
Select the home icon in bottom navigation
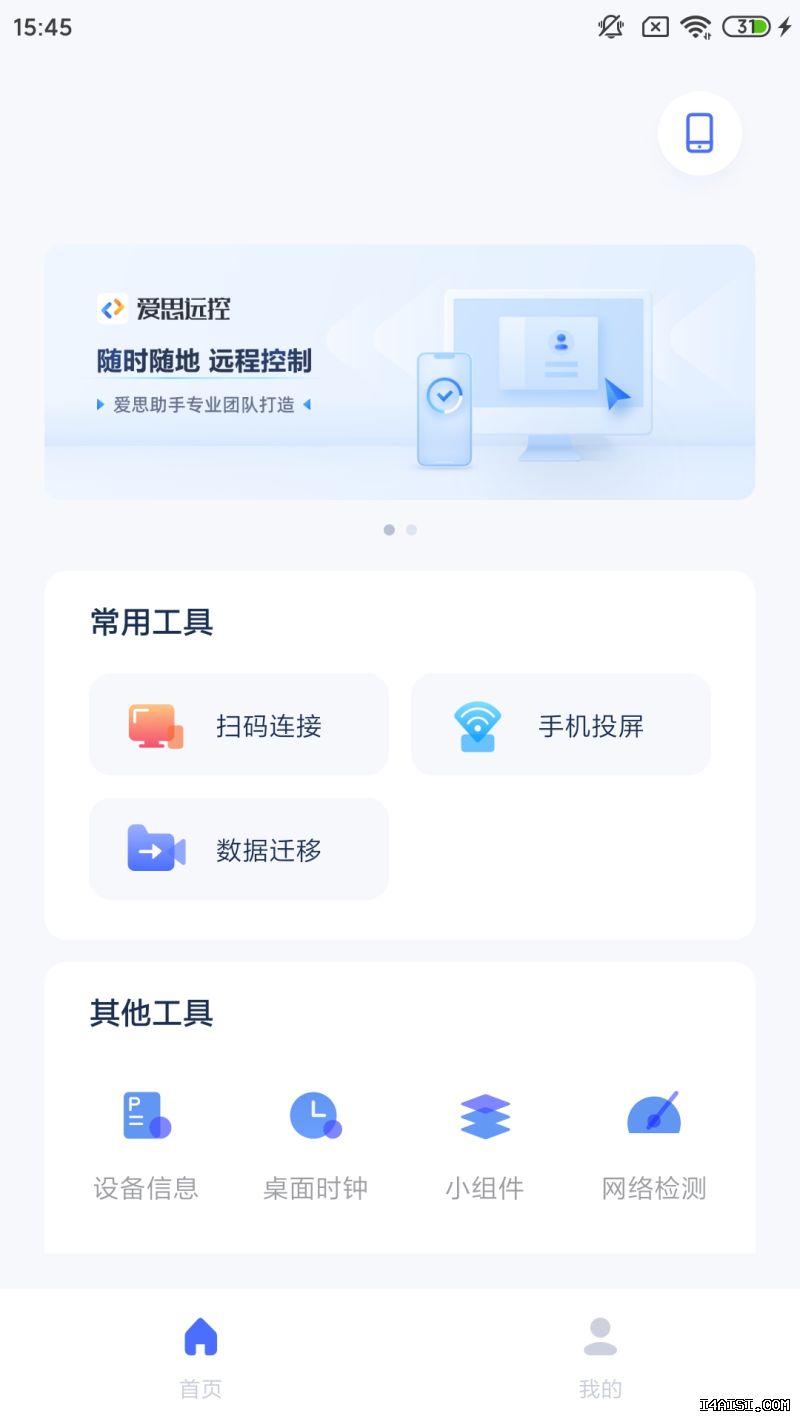200,1334
